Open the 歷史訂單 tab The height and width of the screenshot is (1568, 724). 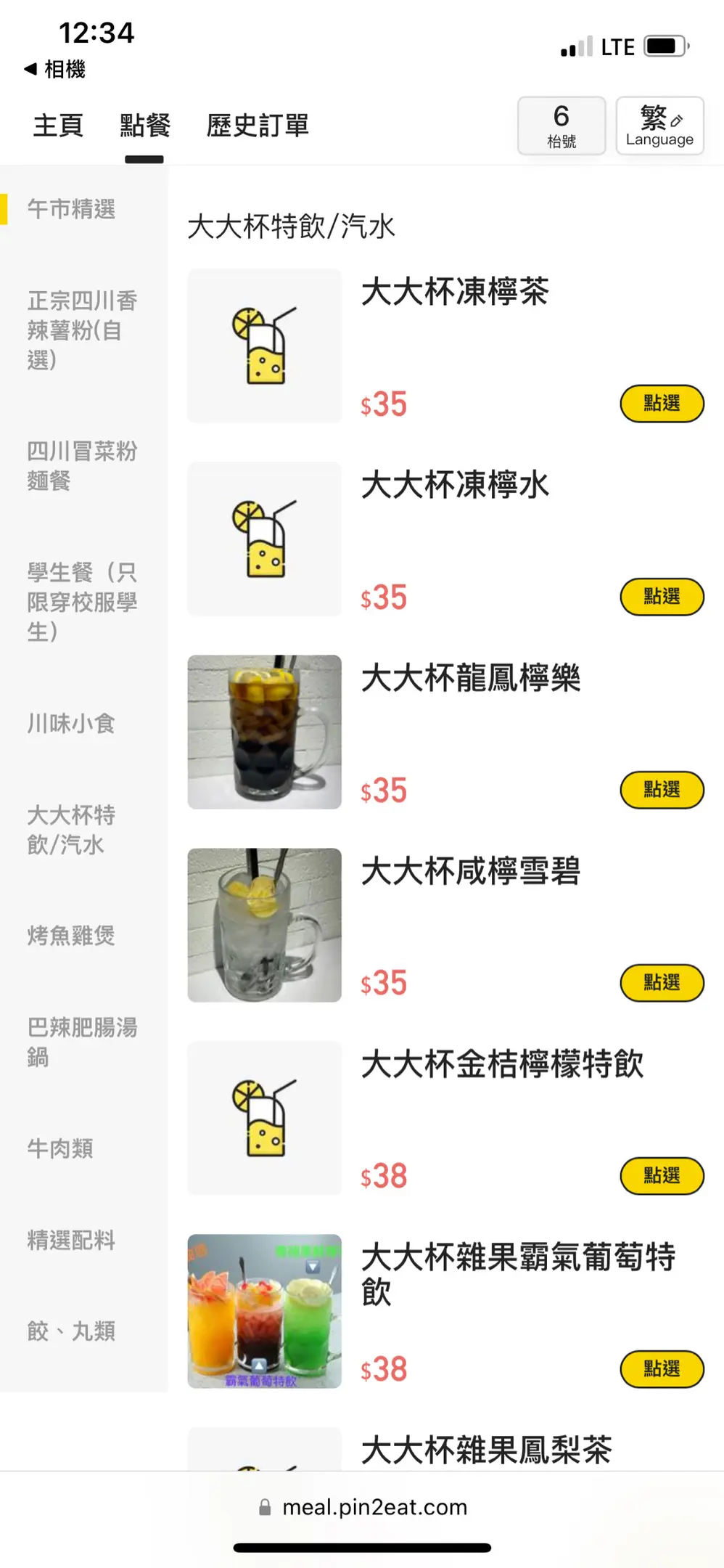click(258, 126)
